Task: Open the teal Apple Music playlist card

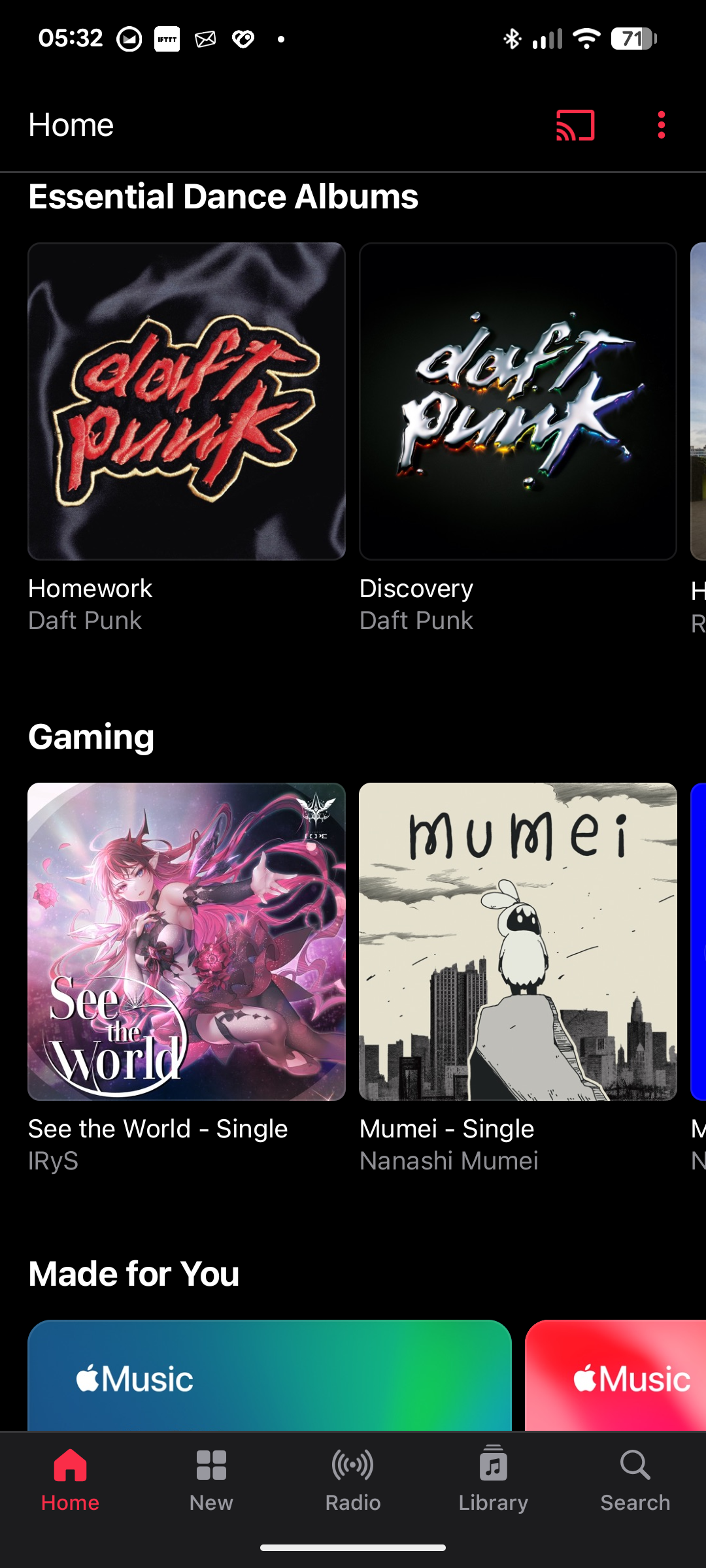Action: [x=269, y=1375]
